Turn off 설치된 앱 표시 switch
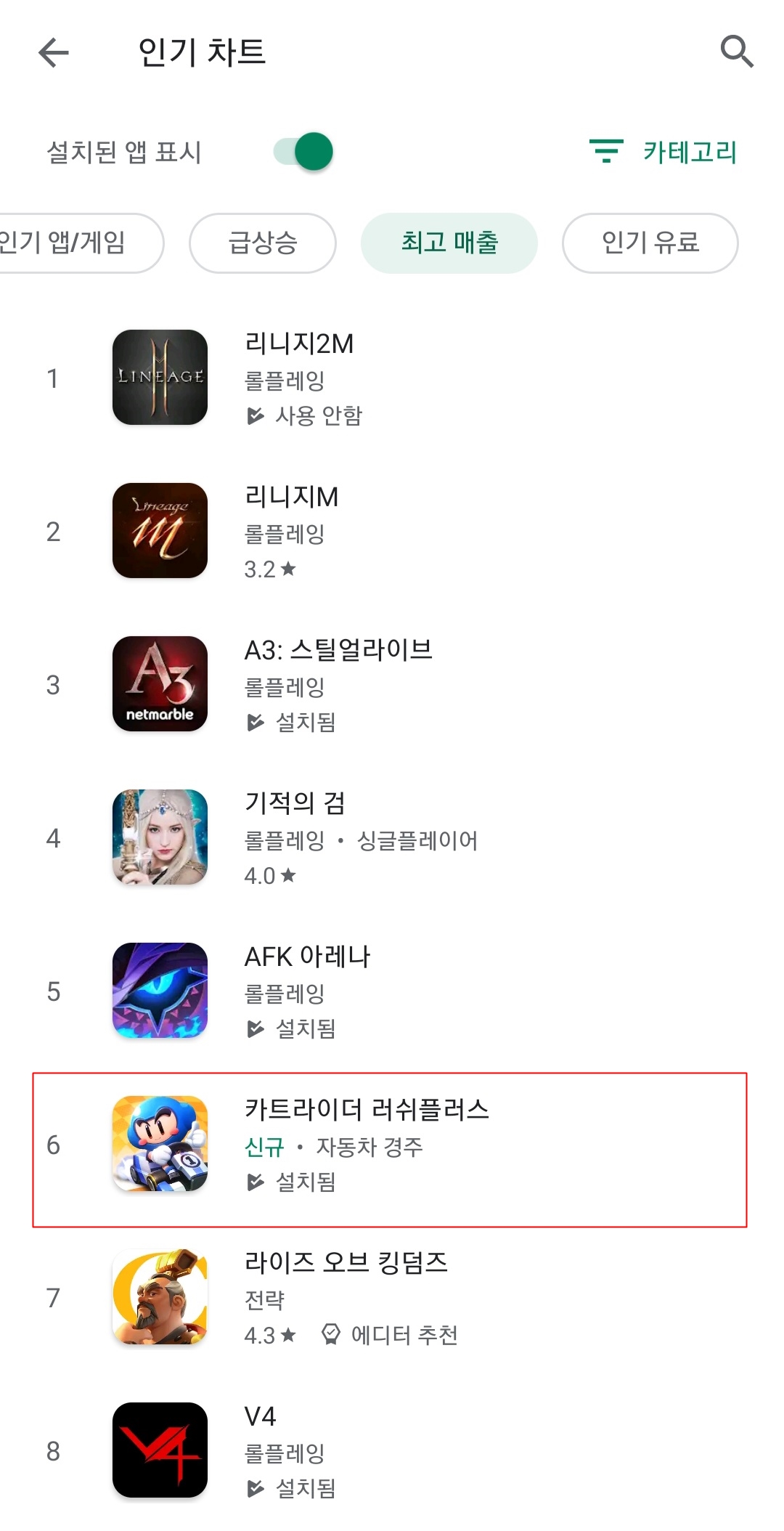784x1531 pixels. click(x=304, y=152)
